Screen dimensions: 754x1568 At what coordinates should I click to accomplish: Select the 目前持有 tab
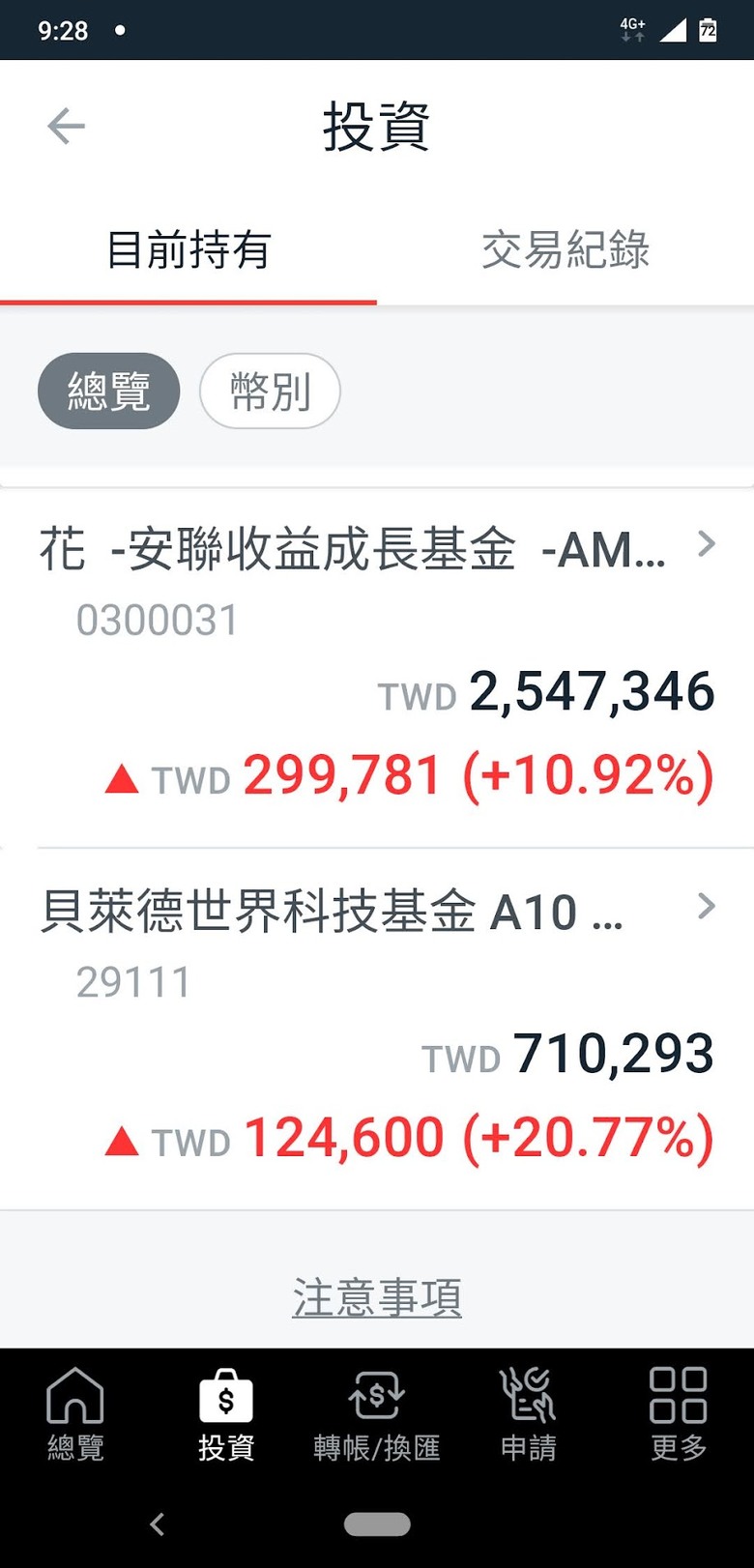coord(188,251)
